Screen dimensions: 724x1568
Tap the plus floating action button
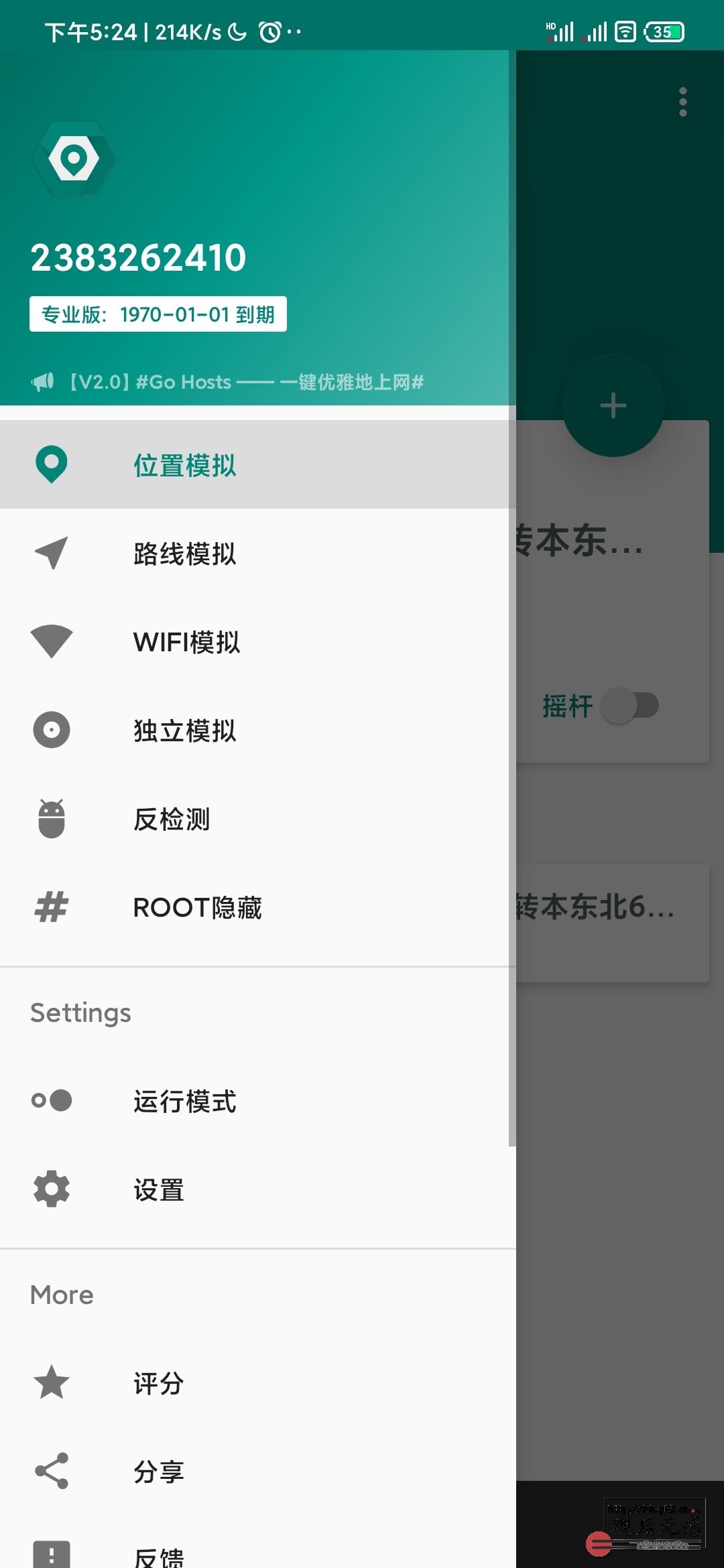tap(613, 405)
